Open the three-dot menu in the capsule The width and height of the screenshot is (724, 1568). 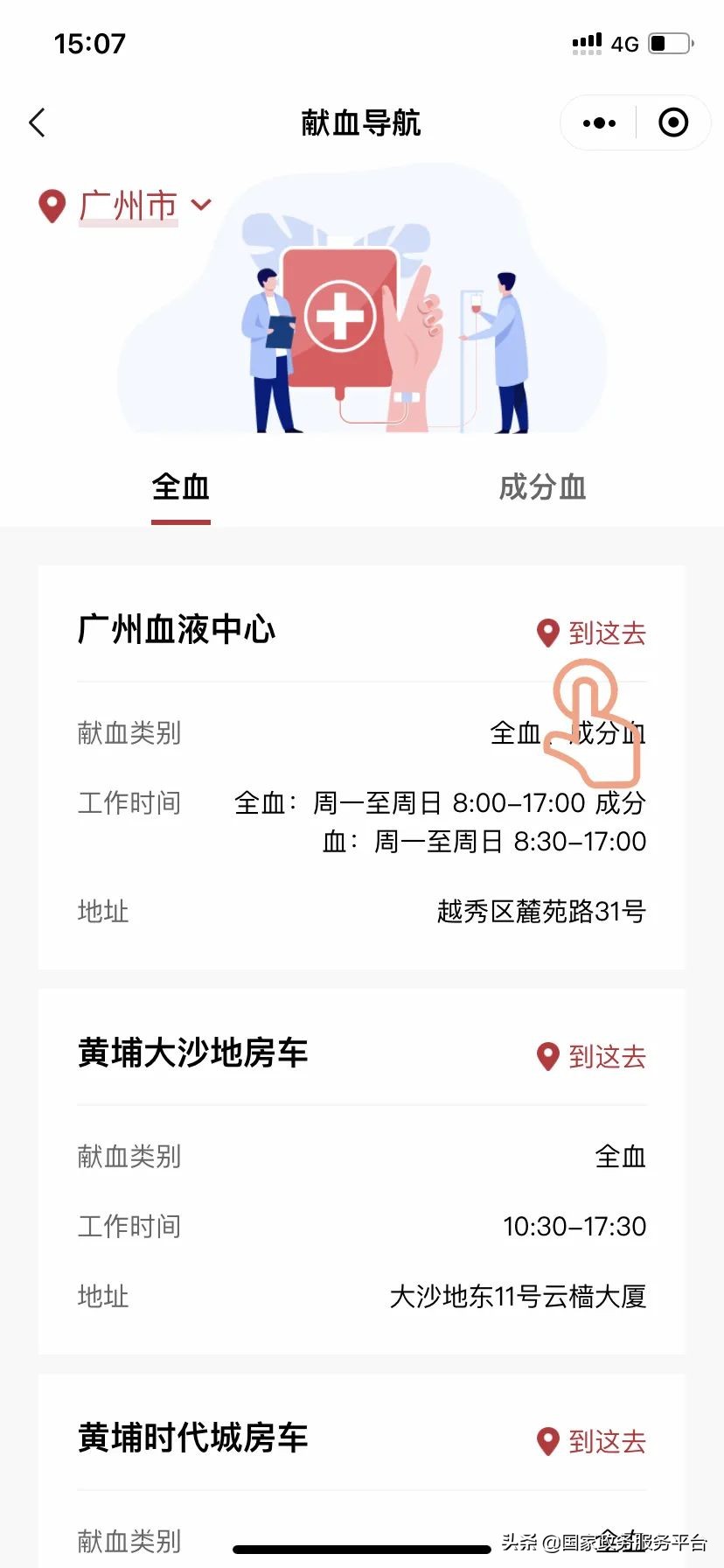pyautogui.click(x=598, y=122)
